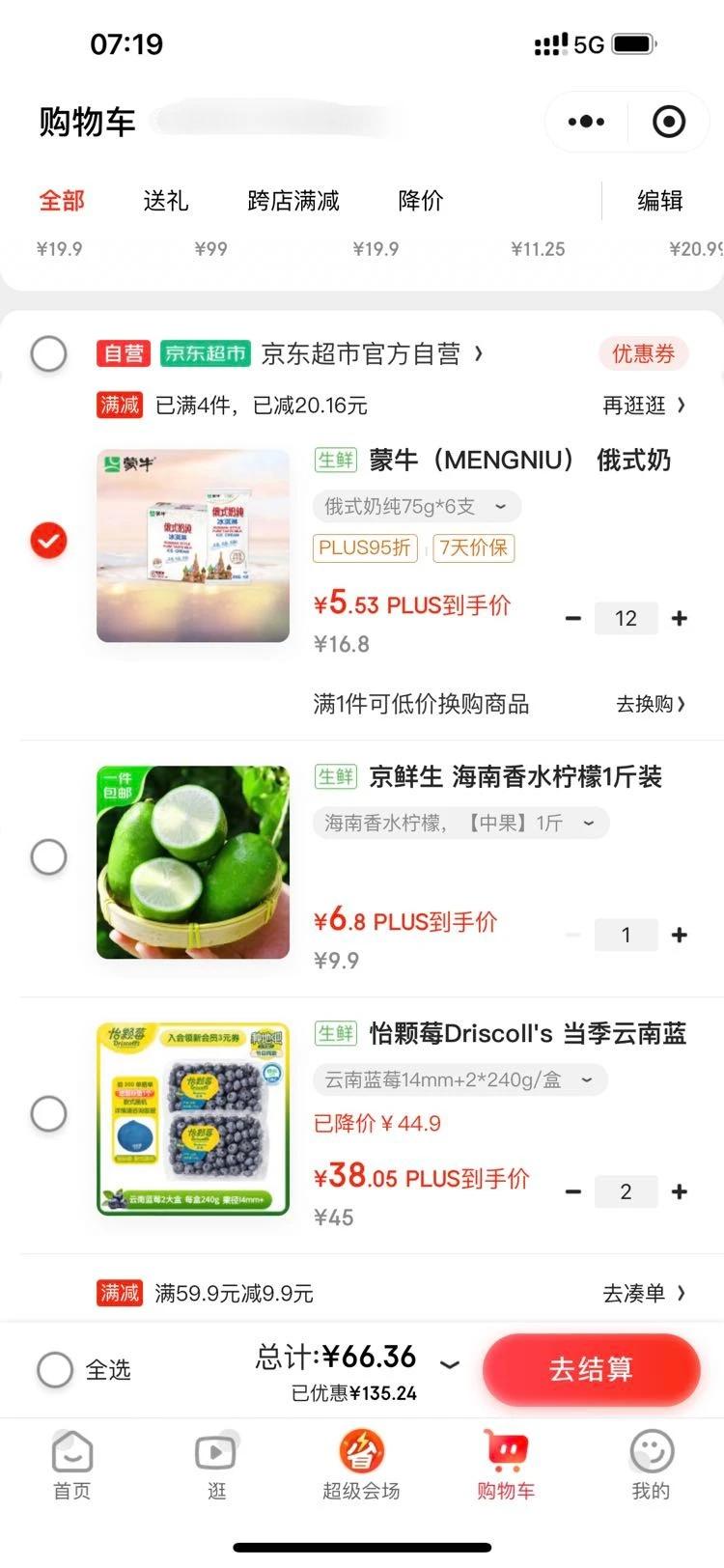The image size is (724, 1568).
Task: Open the mini program more options menu
Action: click(586, 123)
